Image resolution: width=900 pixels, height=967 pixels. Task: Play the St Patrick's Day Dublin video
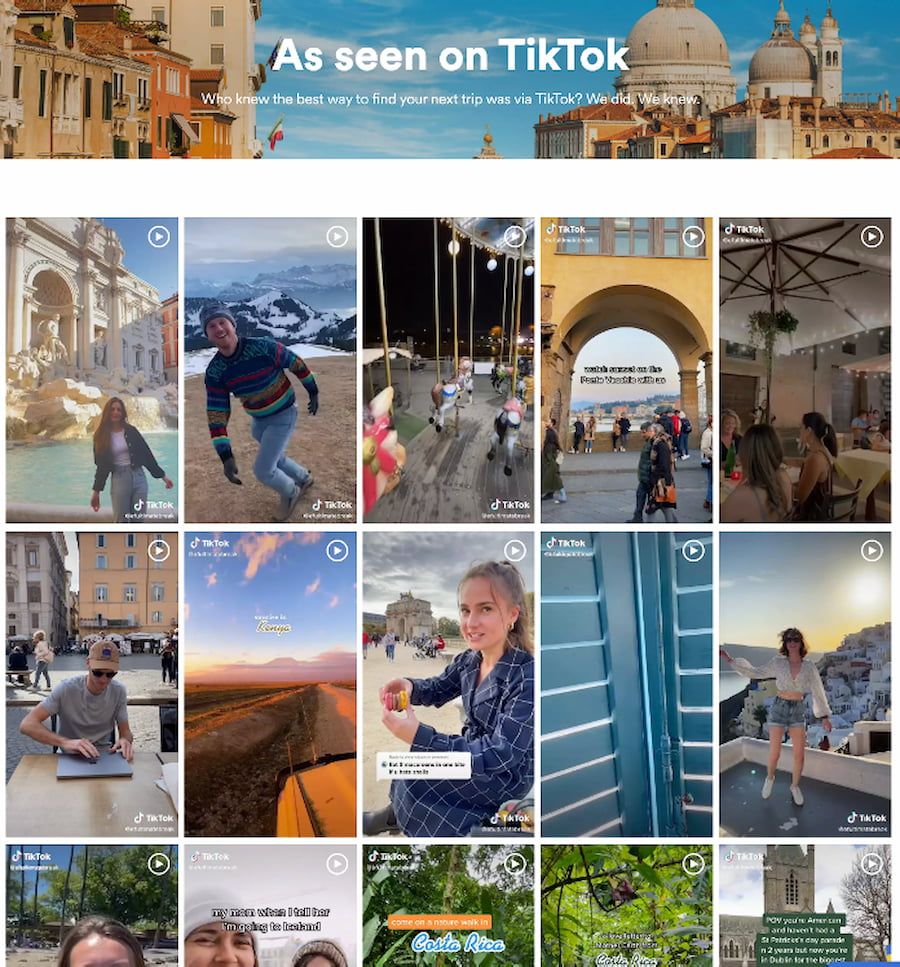click(x=872, y=864)
